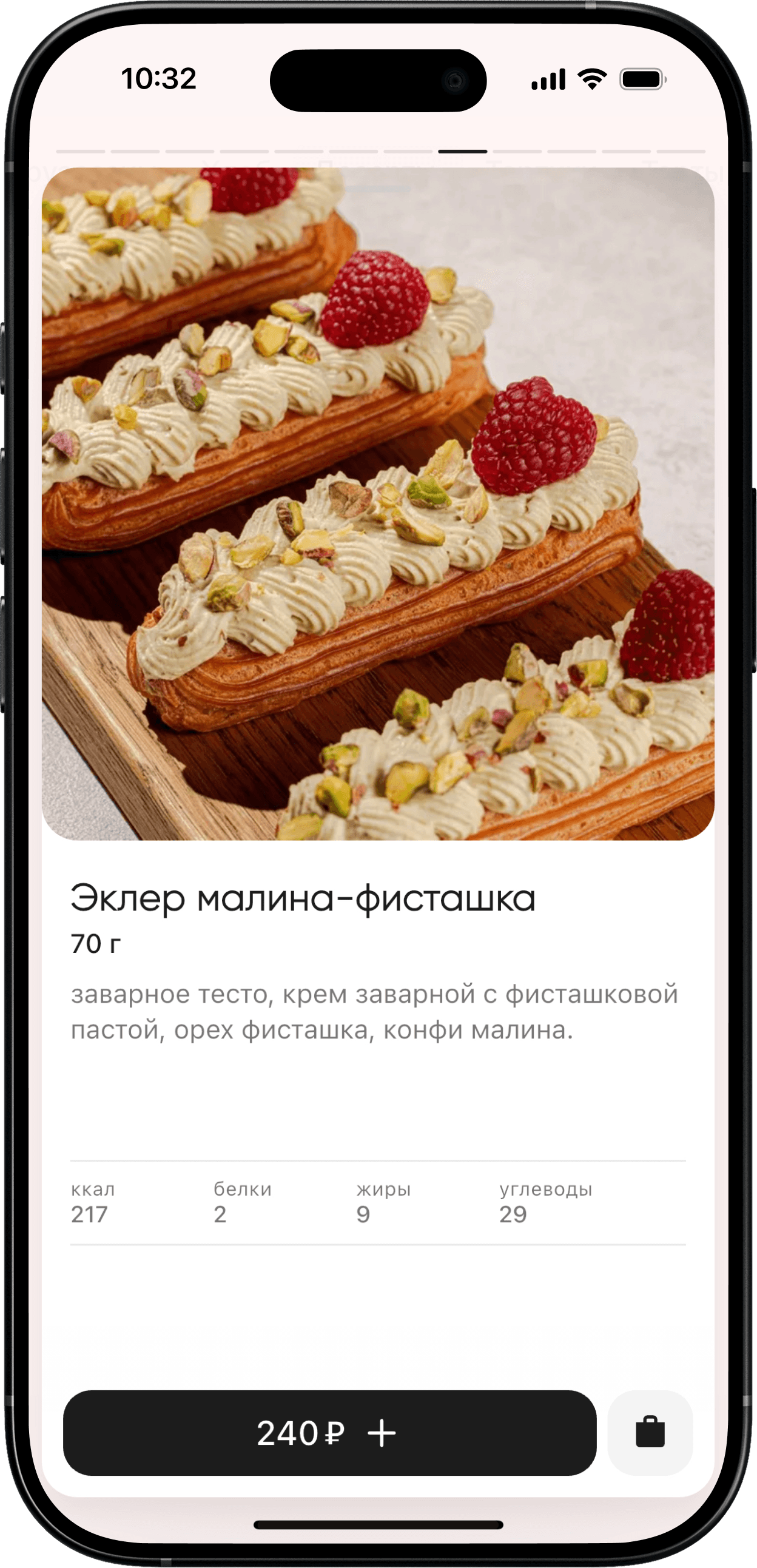Open the shopping bag

coord(649,1432)
